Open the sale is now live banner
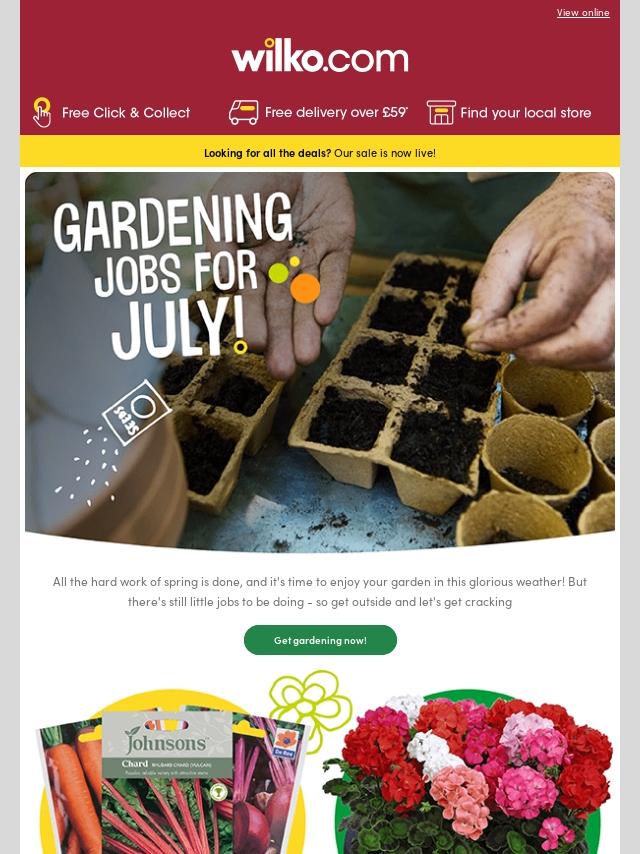640x854 pixels. 320,153
